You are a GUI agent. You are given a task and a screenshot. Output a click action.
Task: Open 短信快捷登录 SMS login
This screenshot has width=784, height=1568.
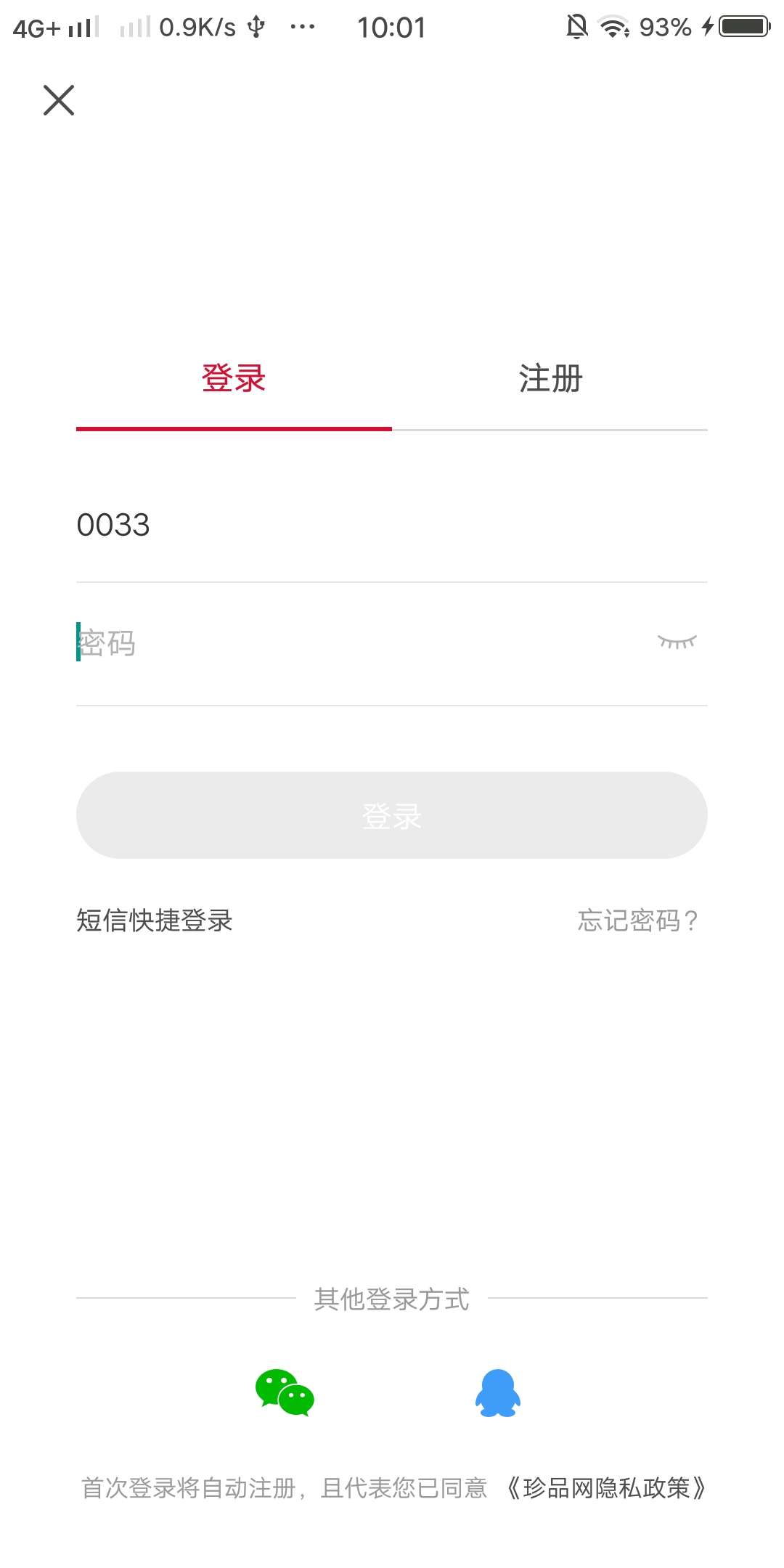point(155,920)
